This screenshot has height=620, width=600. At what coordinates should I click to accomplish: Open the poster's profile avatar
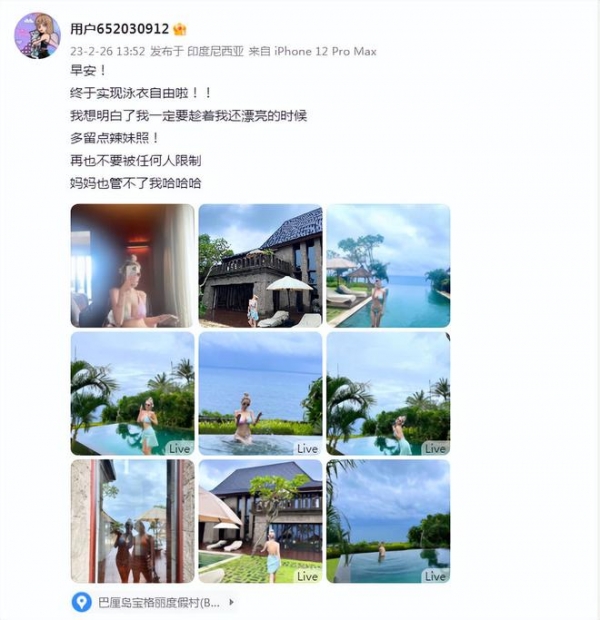[37, 35]
